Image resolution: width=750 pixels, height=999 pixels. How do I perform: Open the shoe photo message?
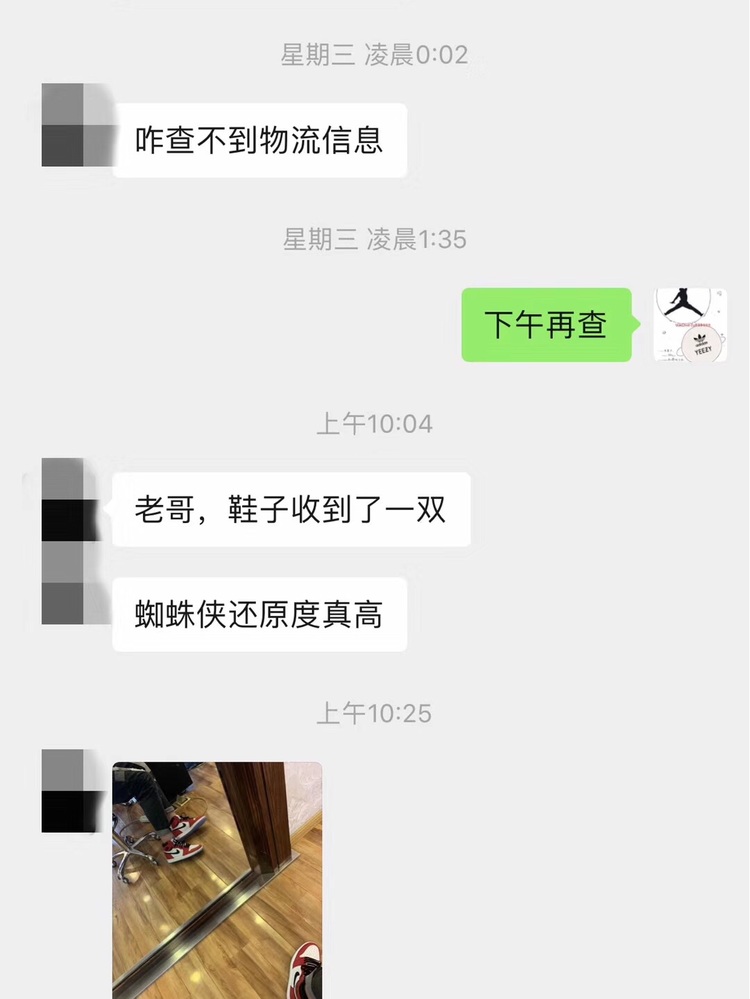(217, 880)
